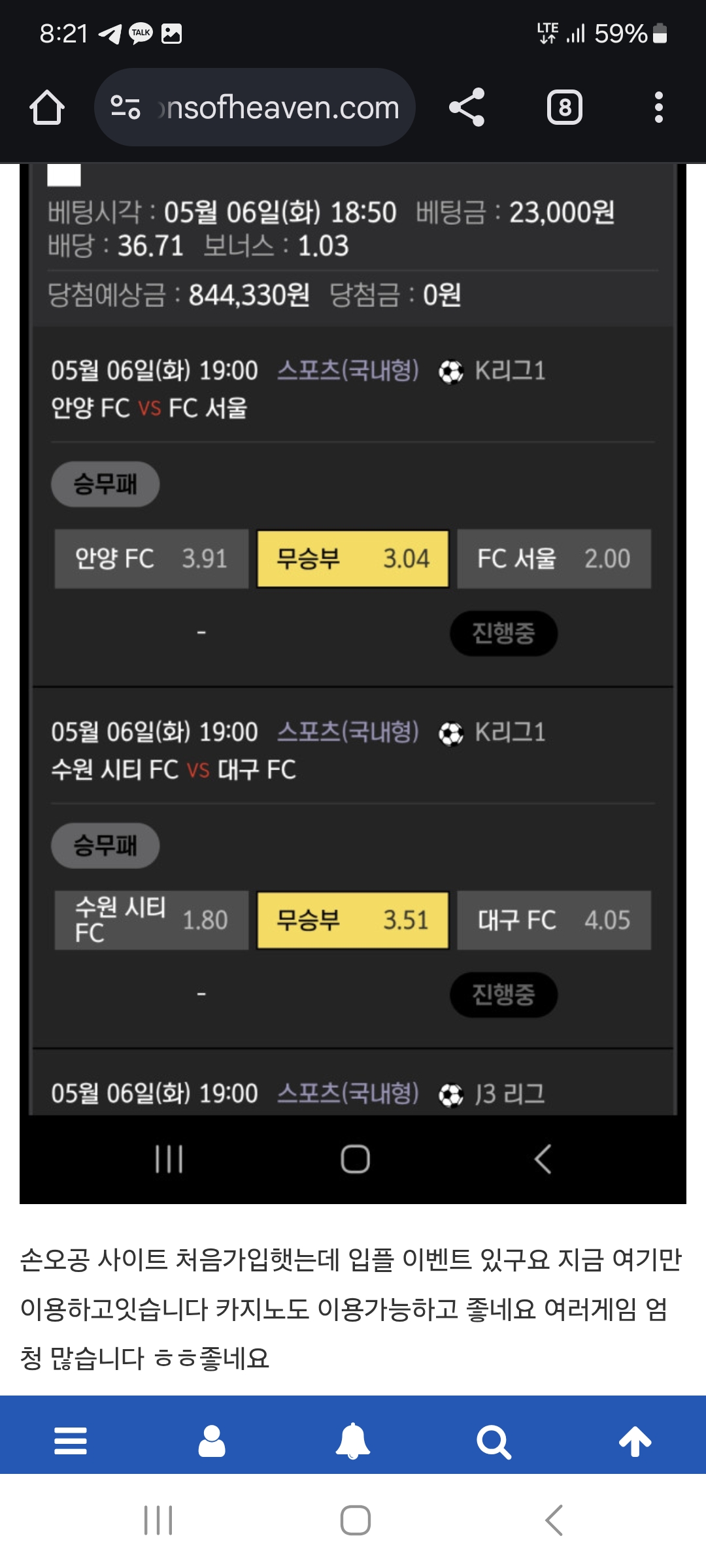Screen dimensions: 706x1568
Task: Open the site search
Action: [x=494, y=1441]
